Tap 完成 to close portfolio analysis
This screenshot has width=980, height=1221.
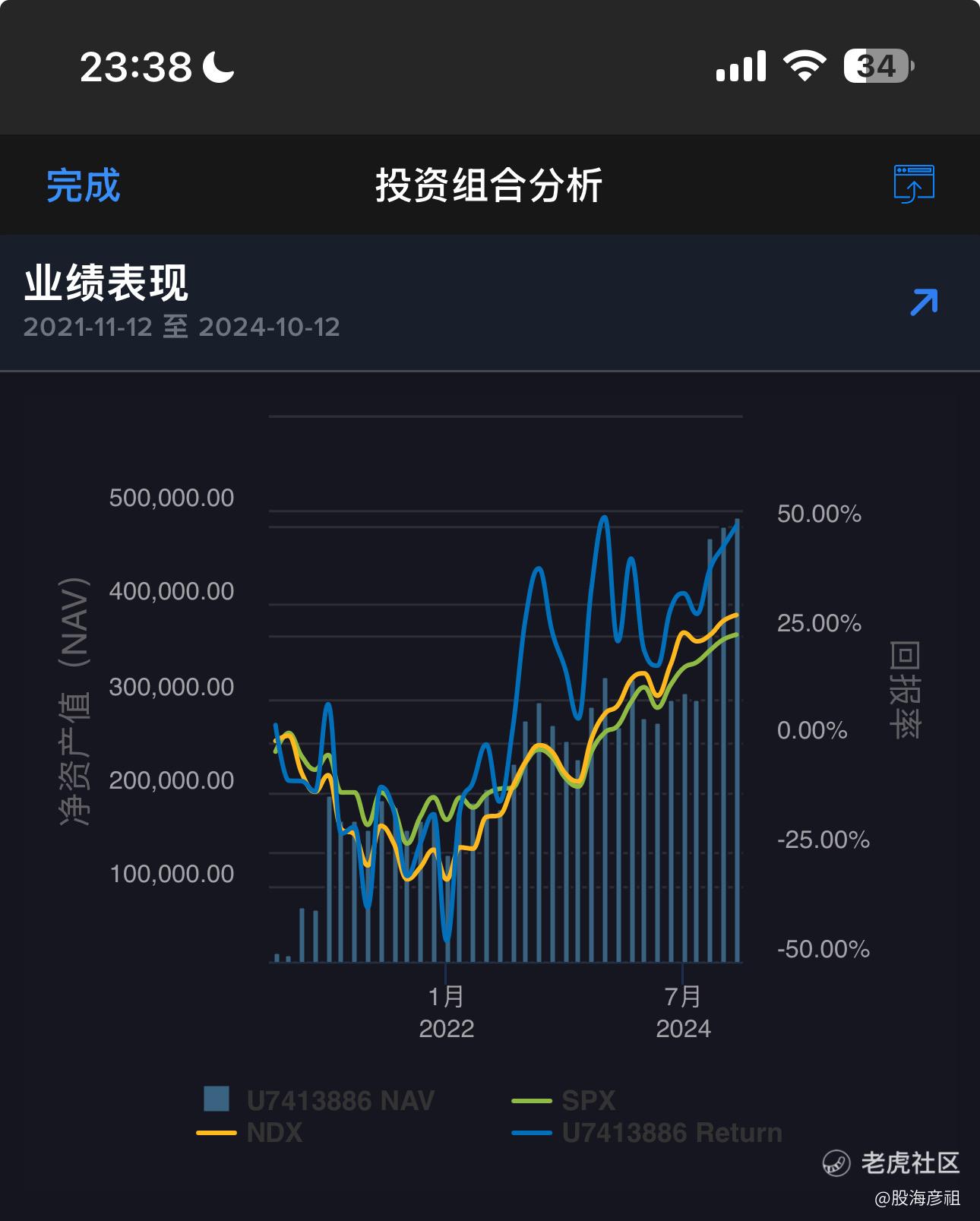tap(83, 185)
